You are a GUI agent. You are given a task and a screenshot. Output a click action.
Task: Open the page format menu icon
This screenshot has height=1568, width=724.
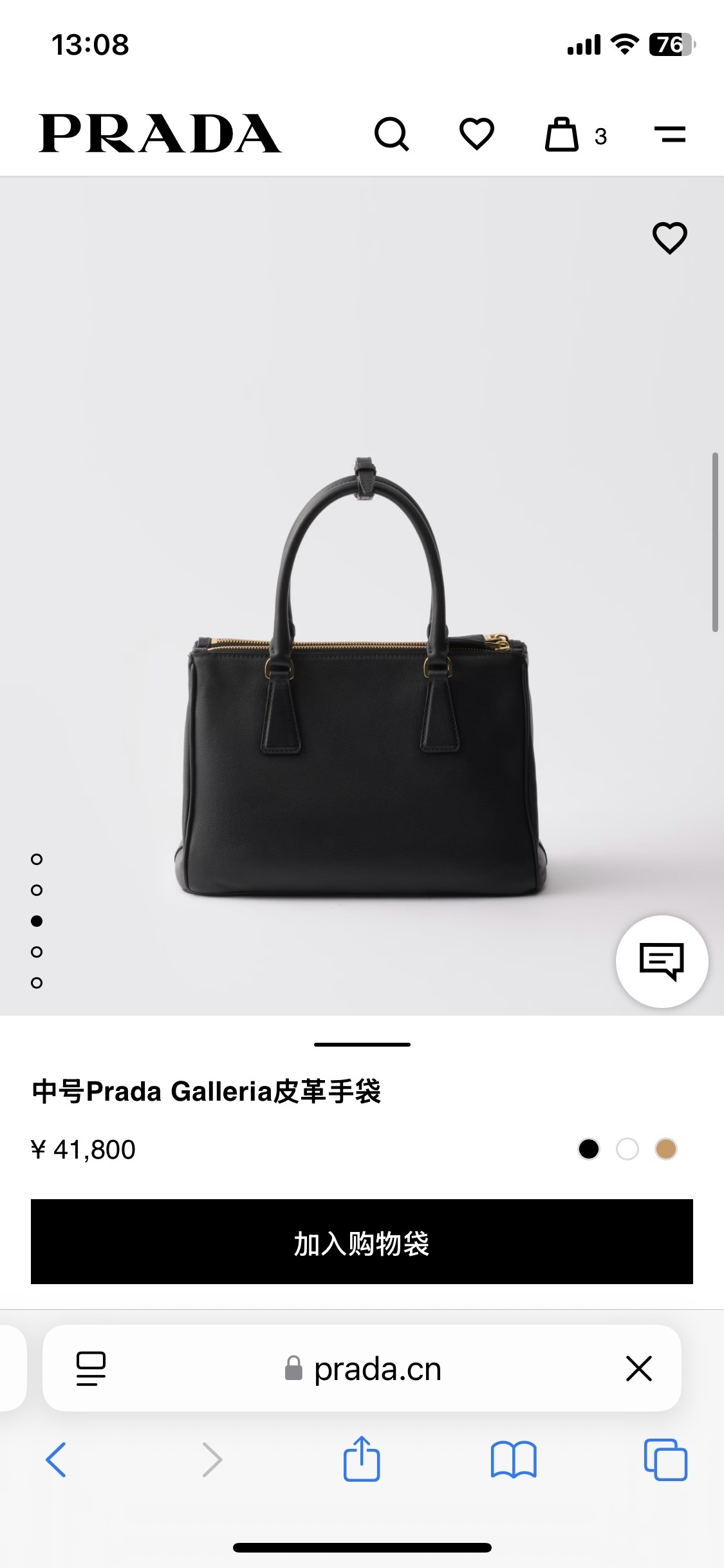click(91, 1368)
